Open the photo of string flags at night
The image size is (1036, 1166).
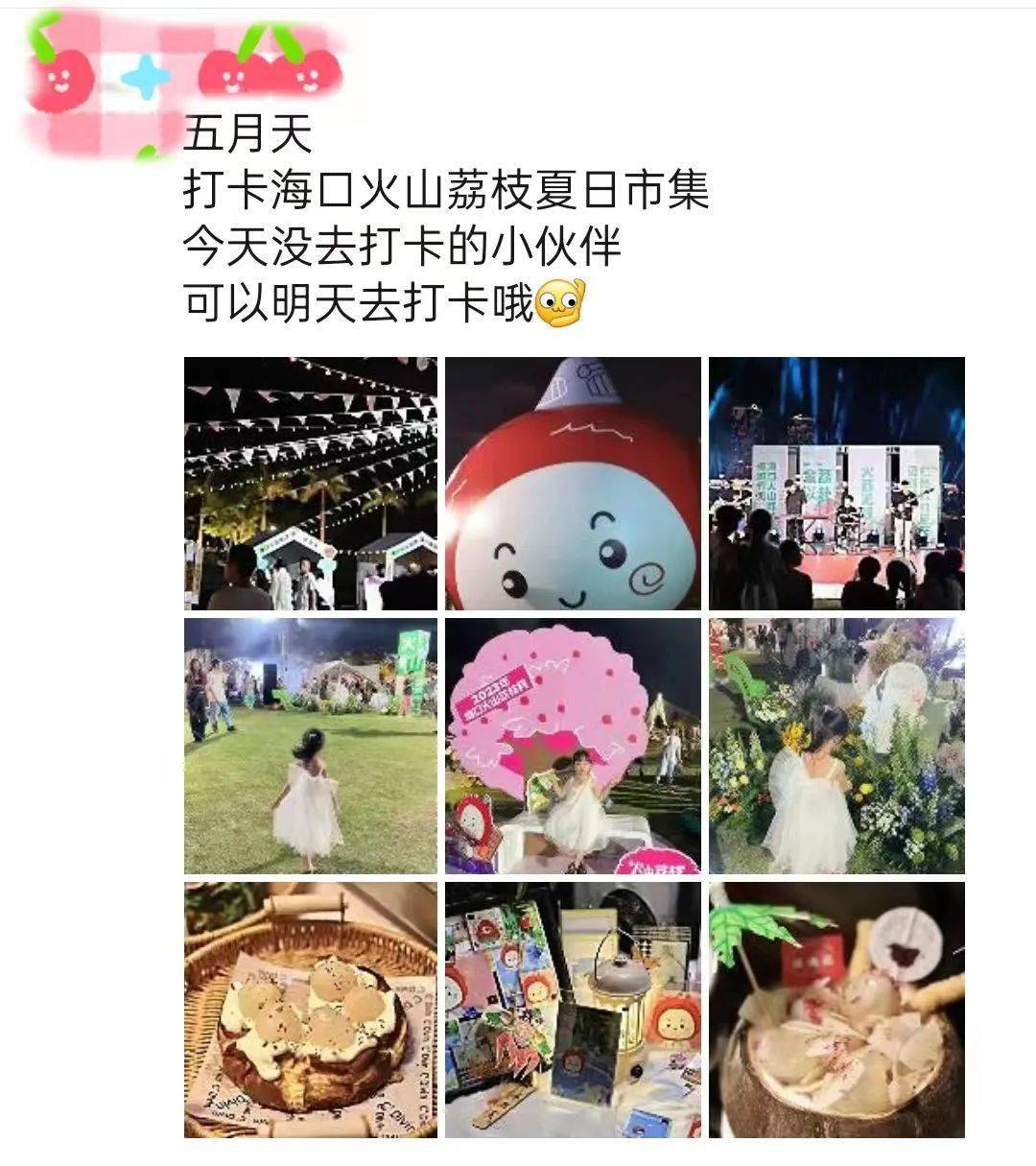click(310, 484)
